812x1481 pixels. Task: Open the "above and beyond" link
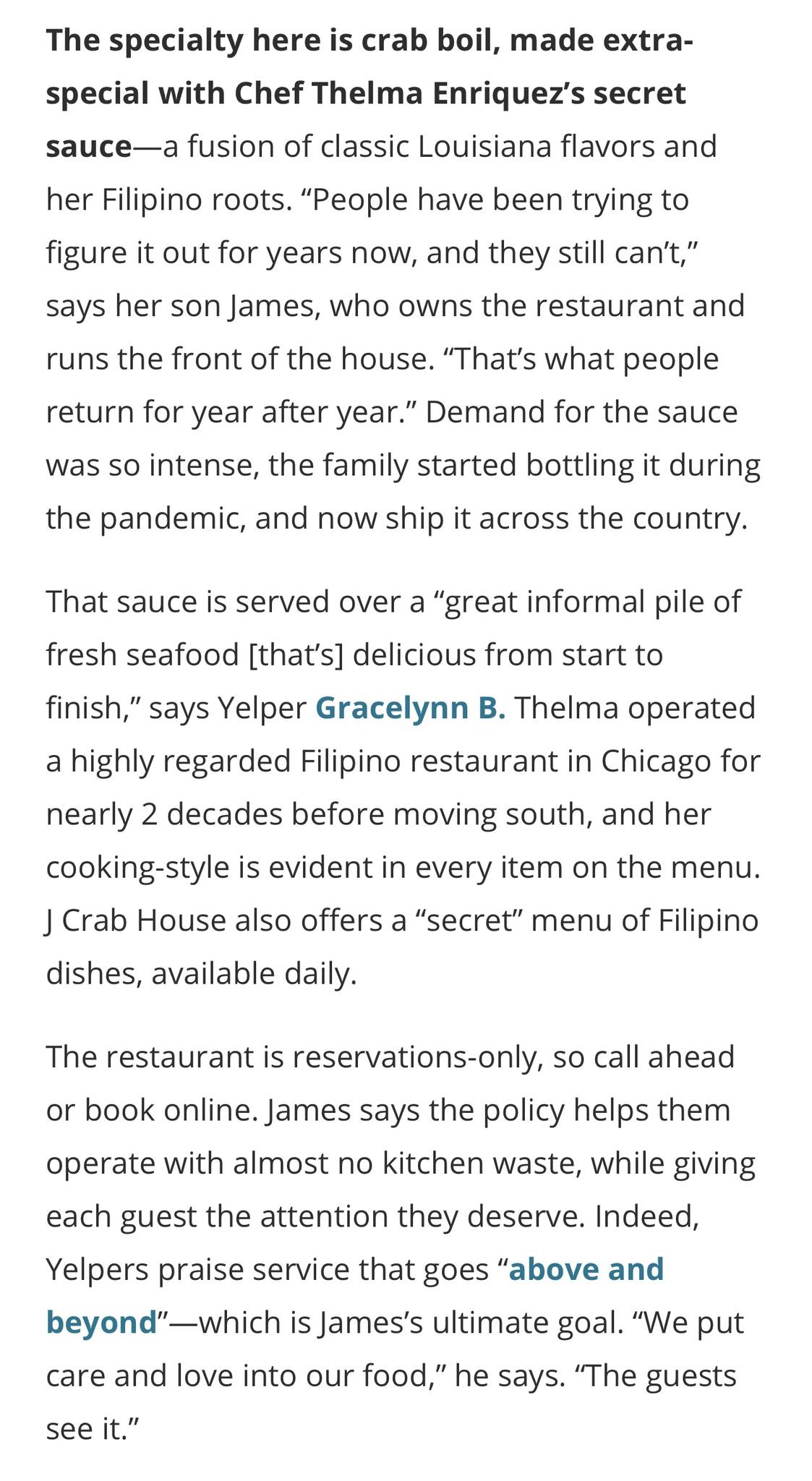586,1269
